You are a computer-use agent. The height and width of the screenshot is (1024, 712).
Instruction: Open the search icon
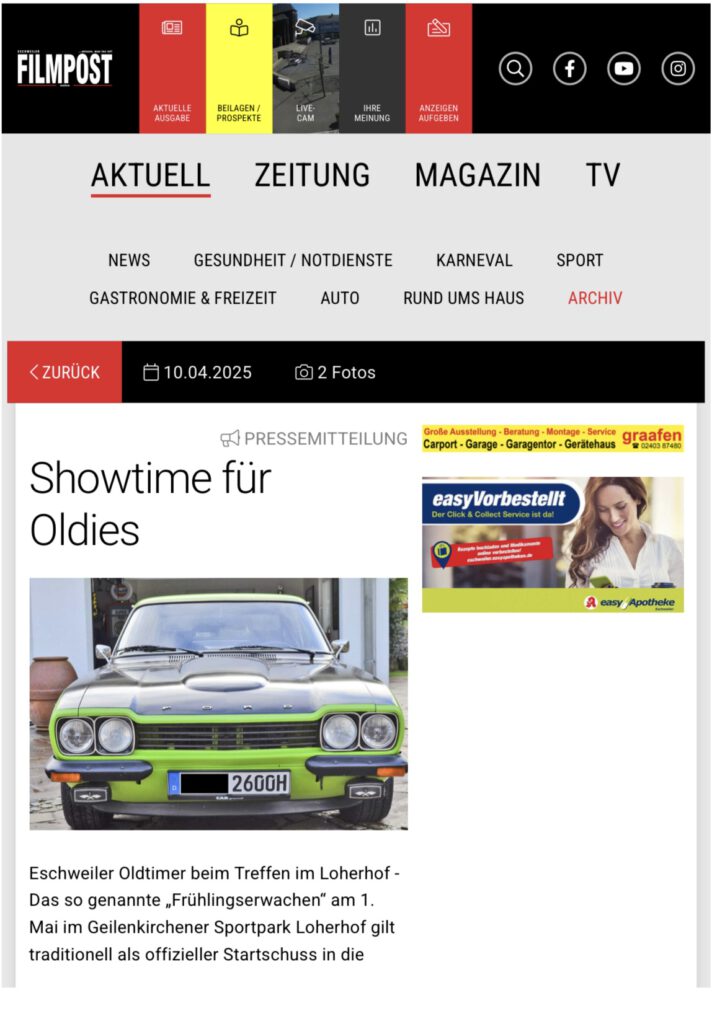515,69
